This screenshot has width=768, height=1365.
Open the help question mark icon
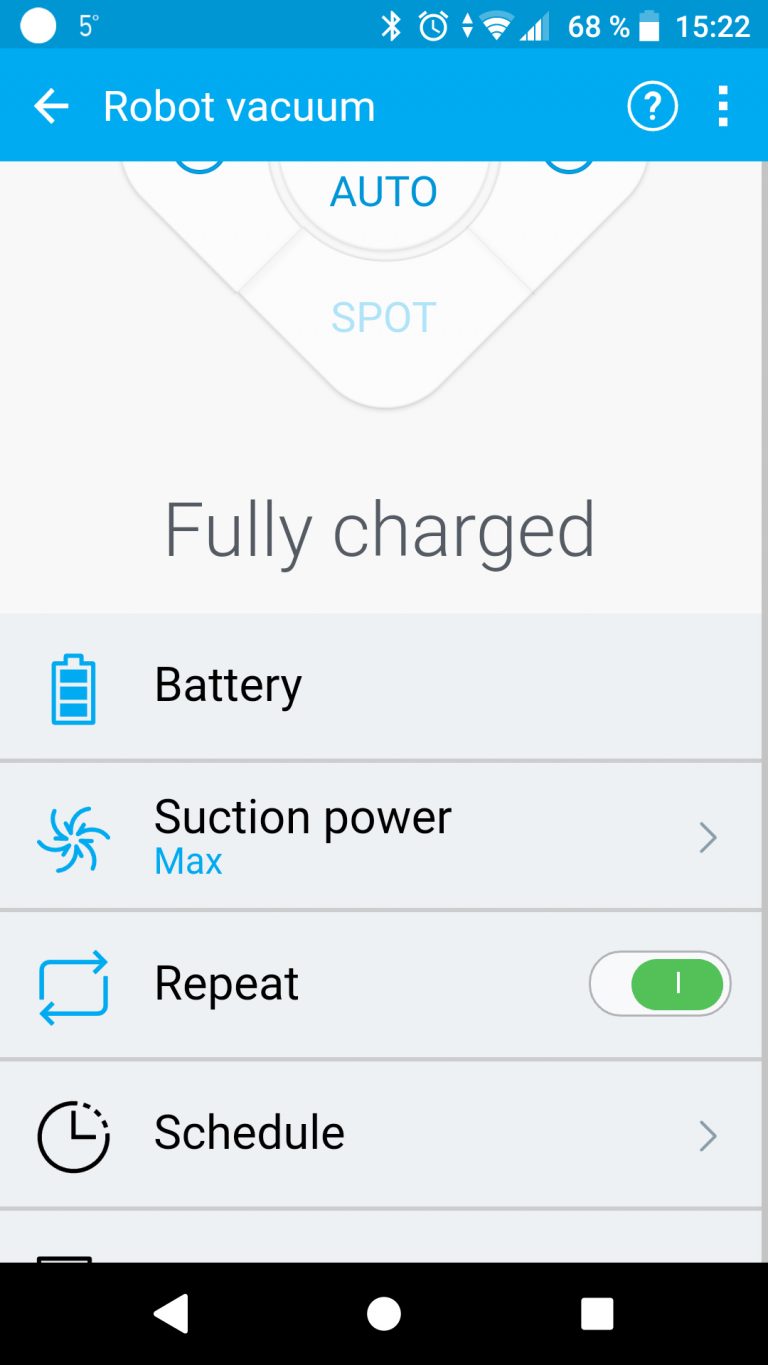(x=652, y=106)
